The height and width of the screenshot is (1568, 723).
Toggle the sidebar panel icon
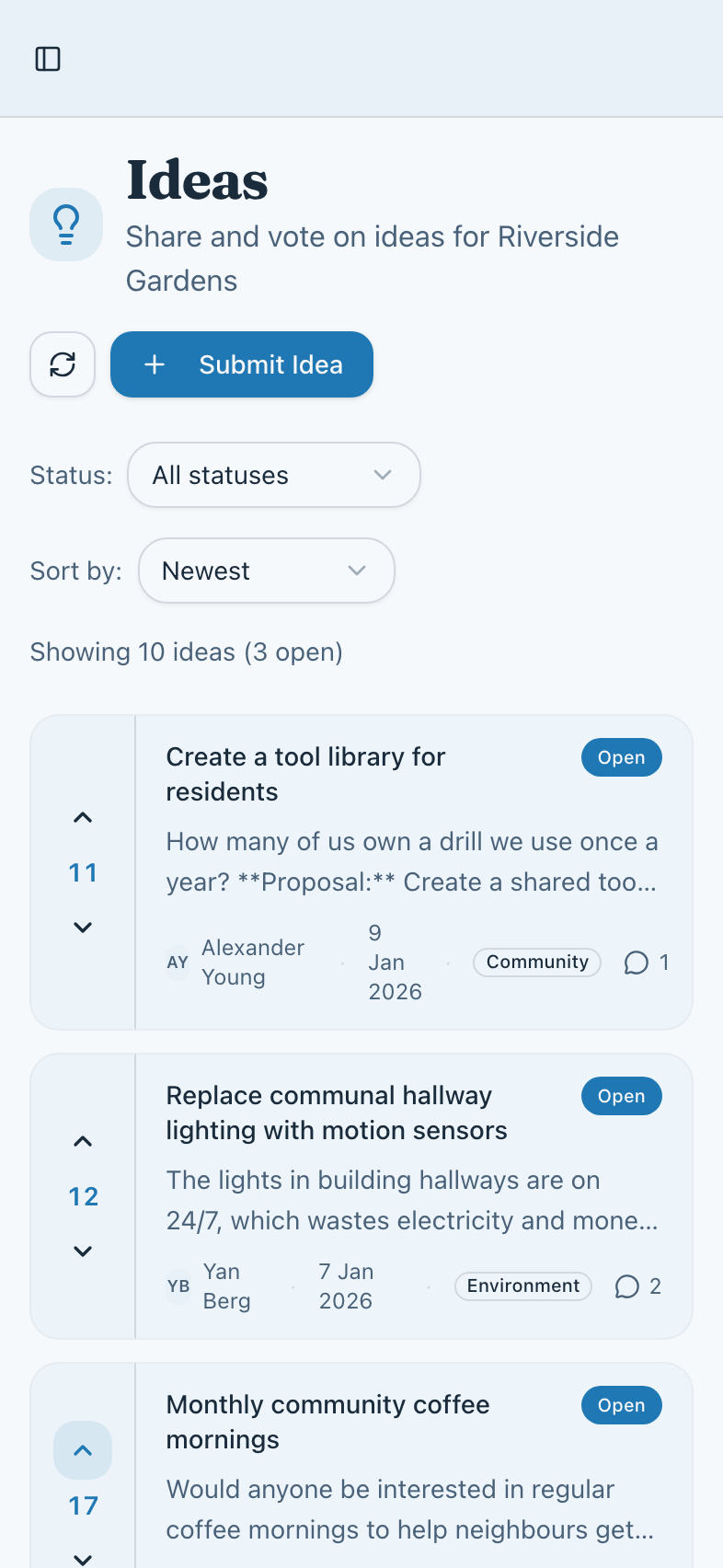(x=48, y=58)
